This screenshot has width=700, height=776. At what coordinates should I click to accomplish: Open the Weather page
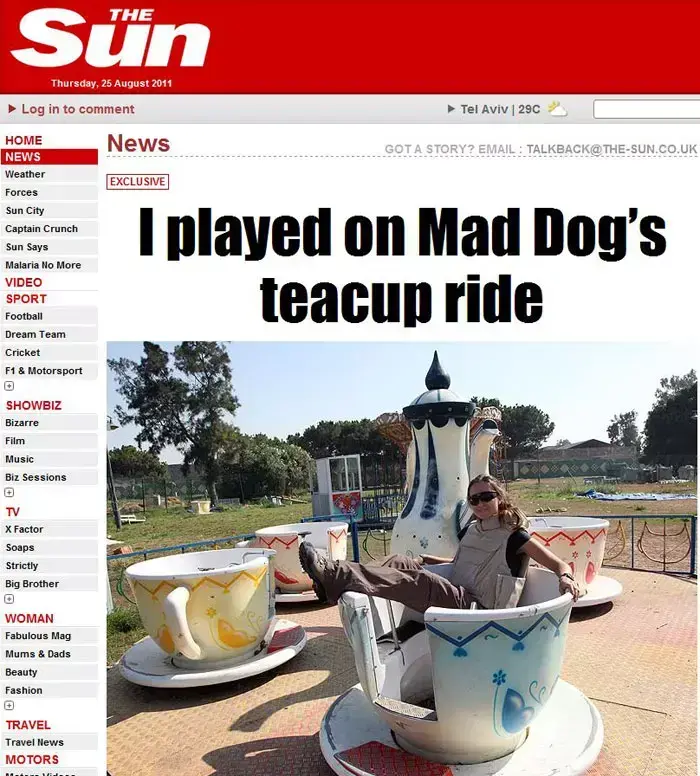click(x=25, y=174)
